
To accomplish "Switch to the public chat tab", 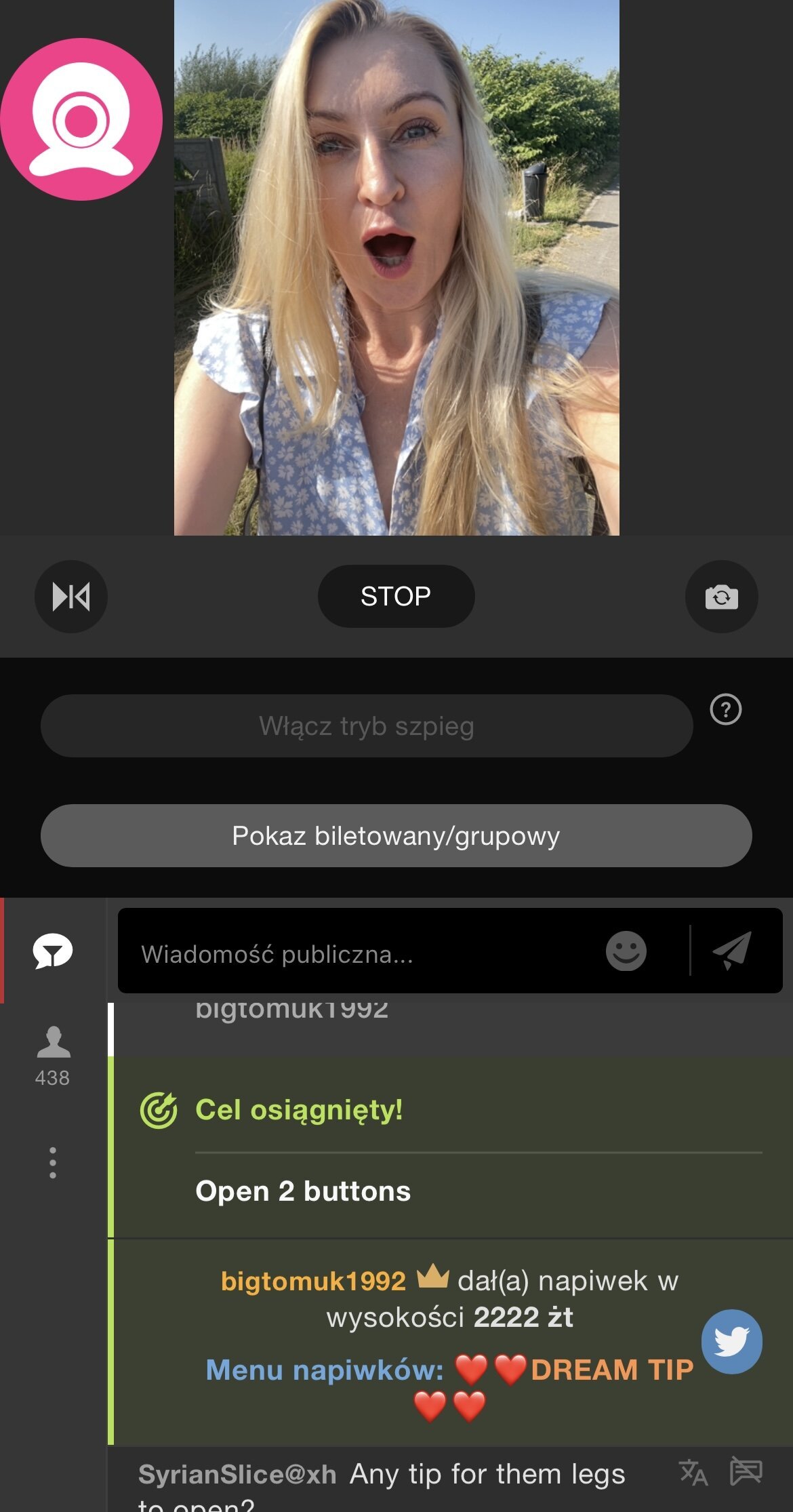I will (x=53, y=951).
